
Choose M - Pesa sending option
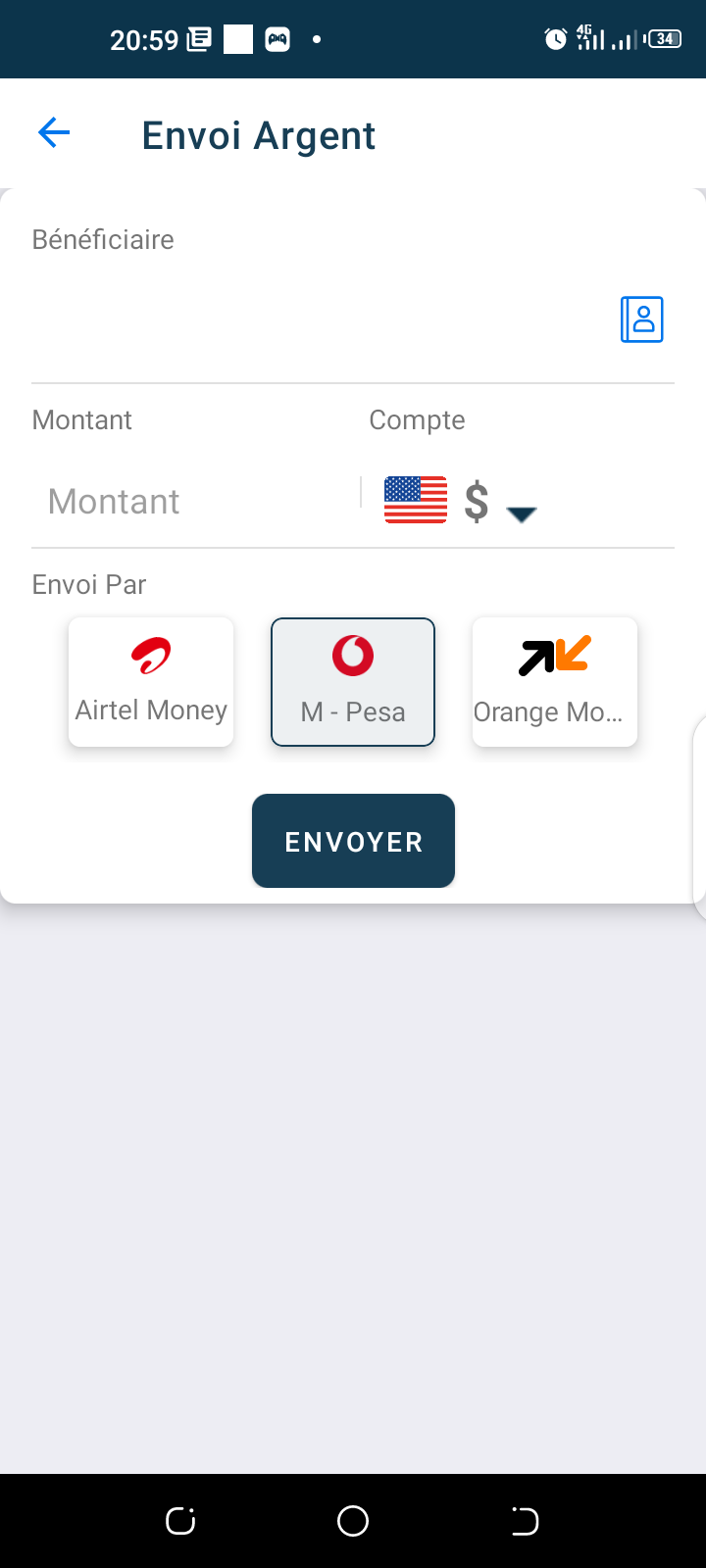point(353,682)
